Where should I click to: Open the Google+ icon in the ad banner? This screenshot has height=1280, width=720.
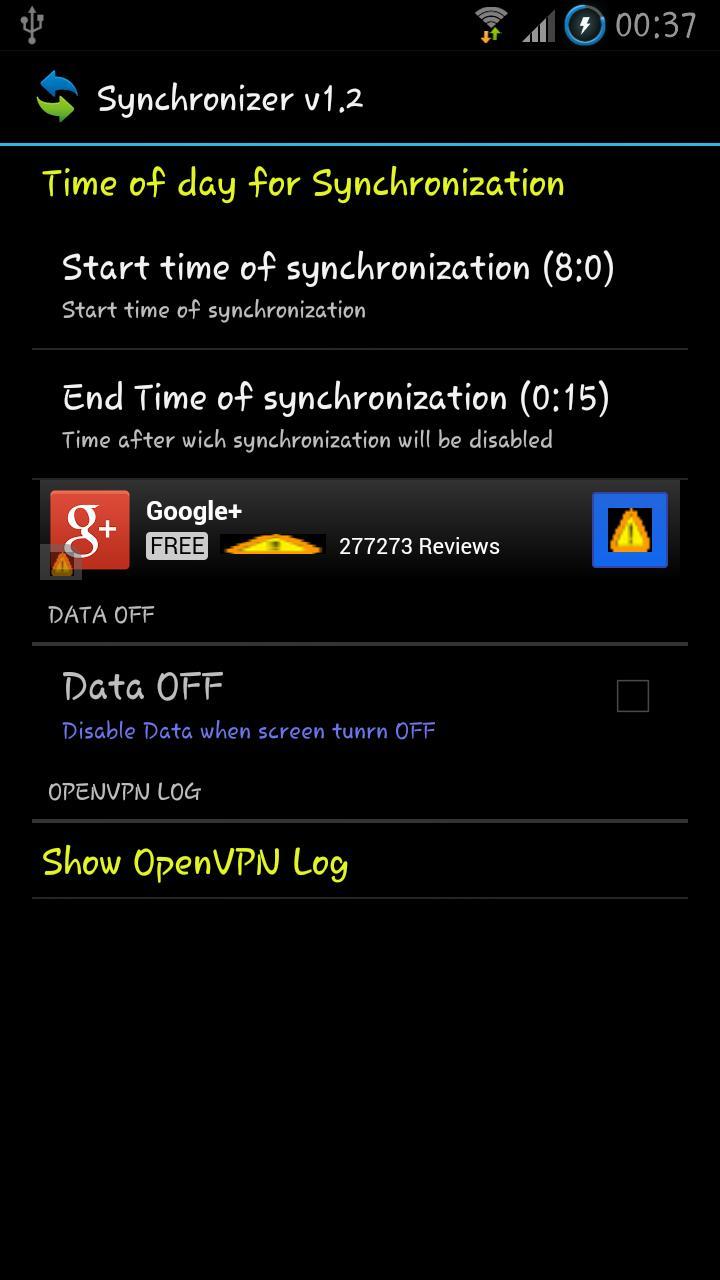[x=90, y=529]
